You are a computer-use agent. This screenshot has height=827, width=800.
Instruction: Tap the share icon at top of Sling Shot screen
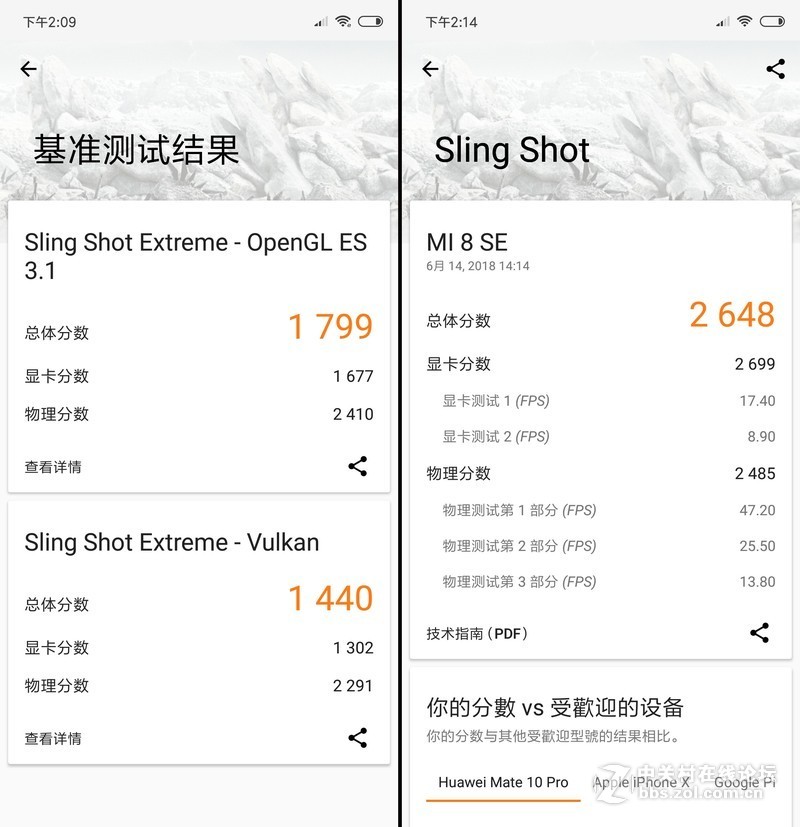[x=775, y=69]
